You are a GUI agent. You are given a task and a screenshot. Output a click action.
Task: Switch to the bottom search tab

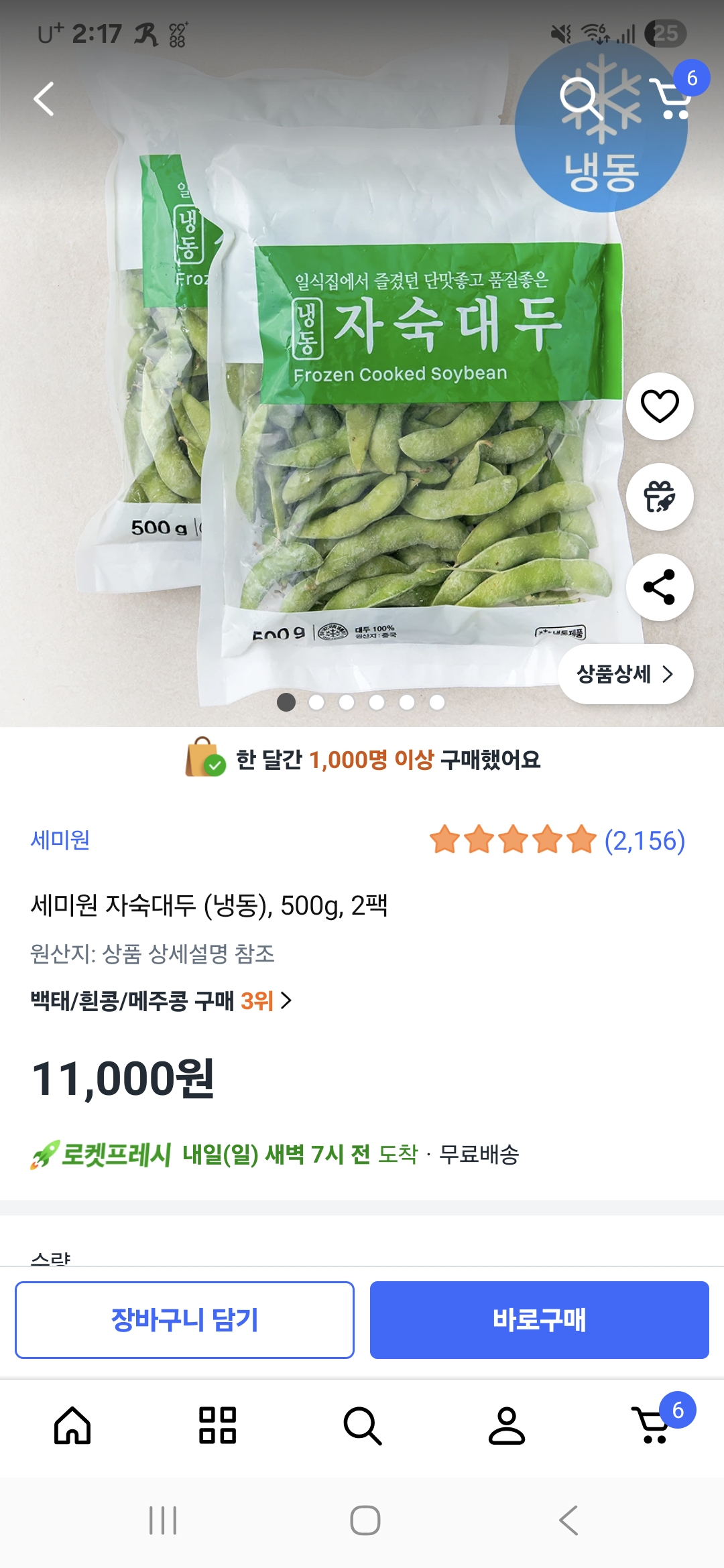[362, 1425]
